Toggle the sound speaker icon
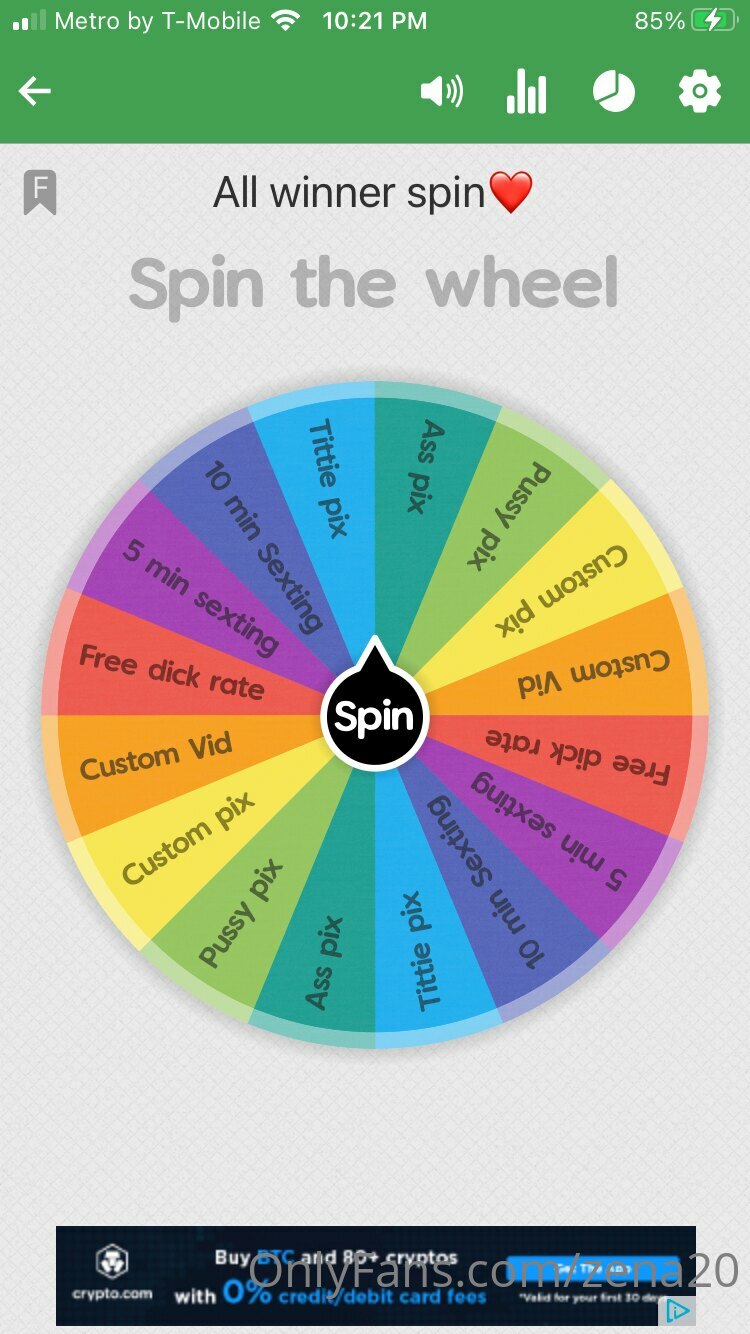The height and width of the screenshot is (1334, 750). 441,92
